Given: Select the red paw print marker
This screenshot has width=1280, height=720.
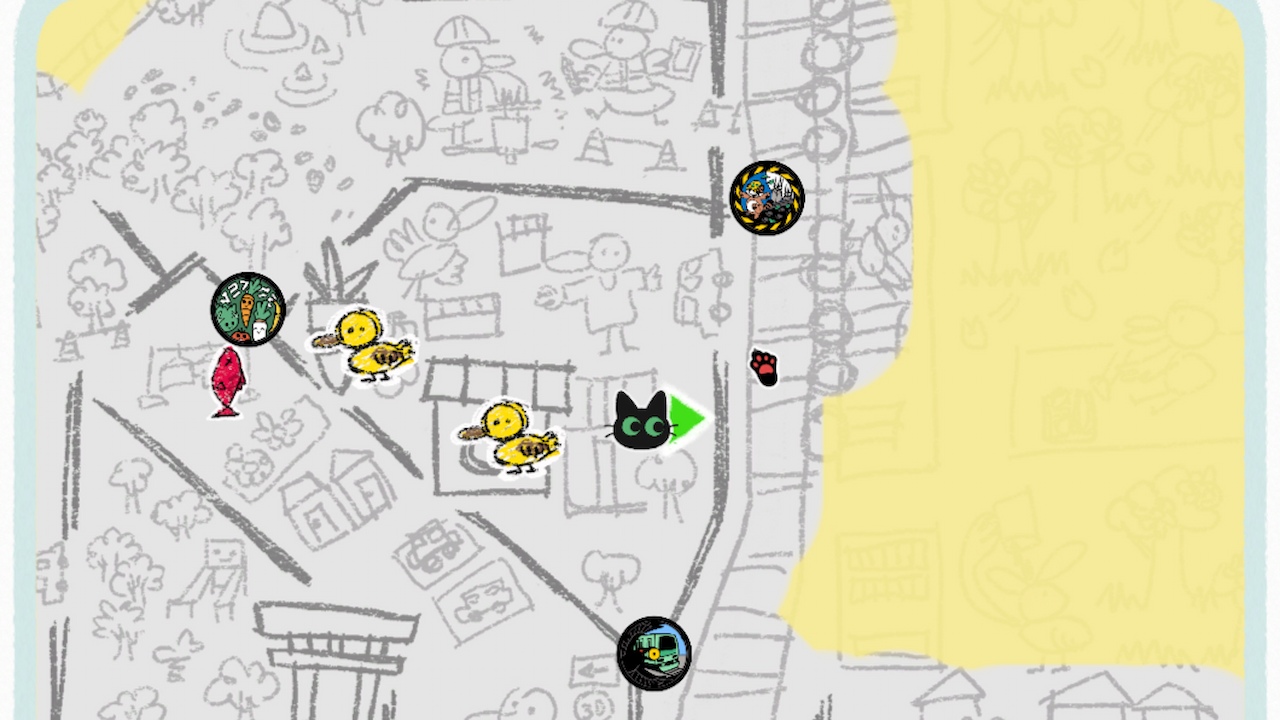Looking at the screenshot, I should click(764, 367).
